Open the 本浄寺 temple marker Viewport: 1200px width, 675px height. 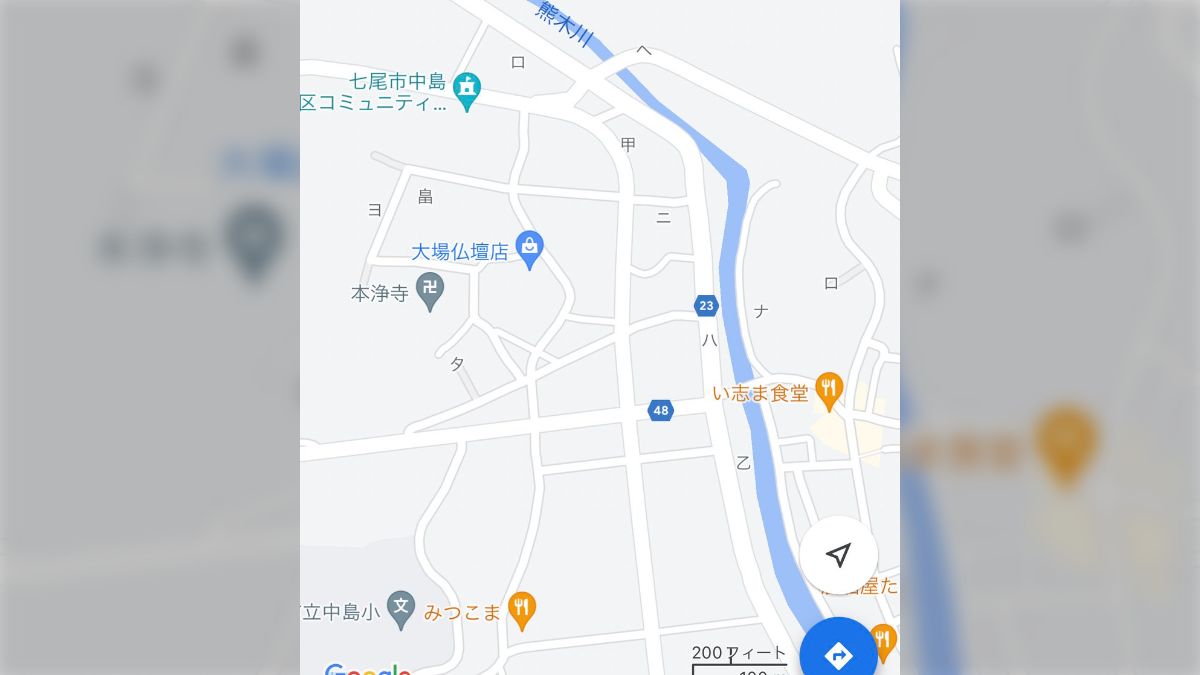tap(430, 289)
